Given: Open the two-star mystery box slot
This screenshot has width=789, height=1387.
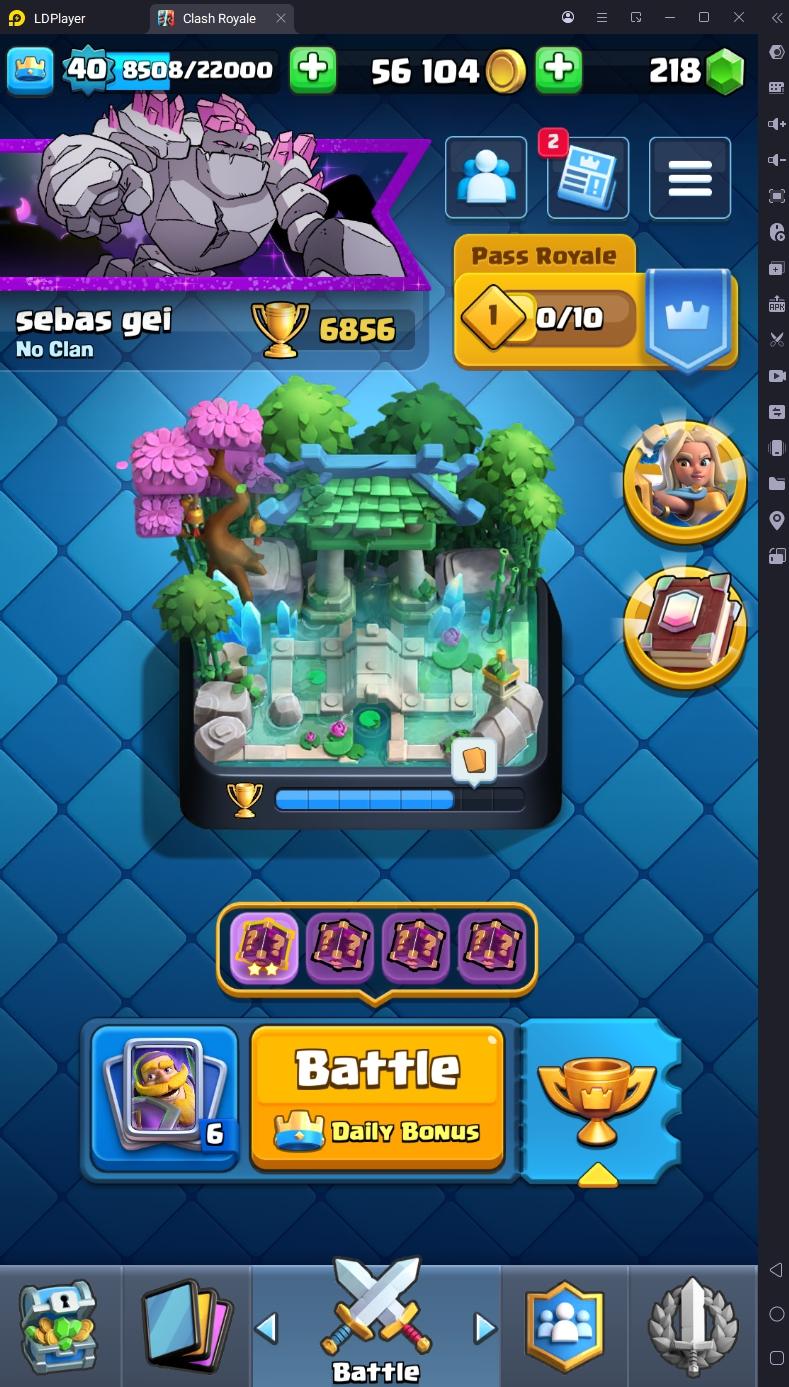Looking at the screenshot, I should (264, 948).
